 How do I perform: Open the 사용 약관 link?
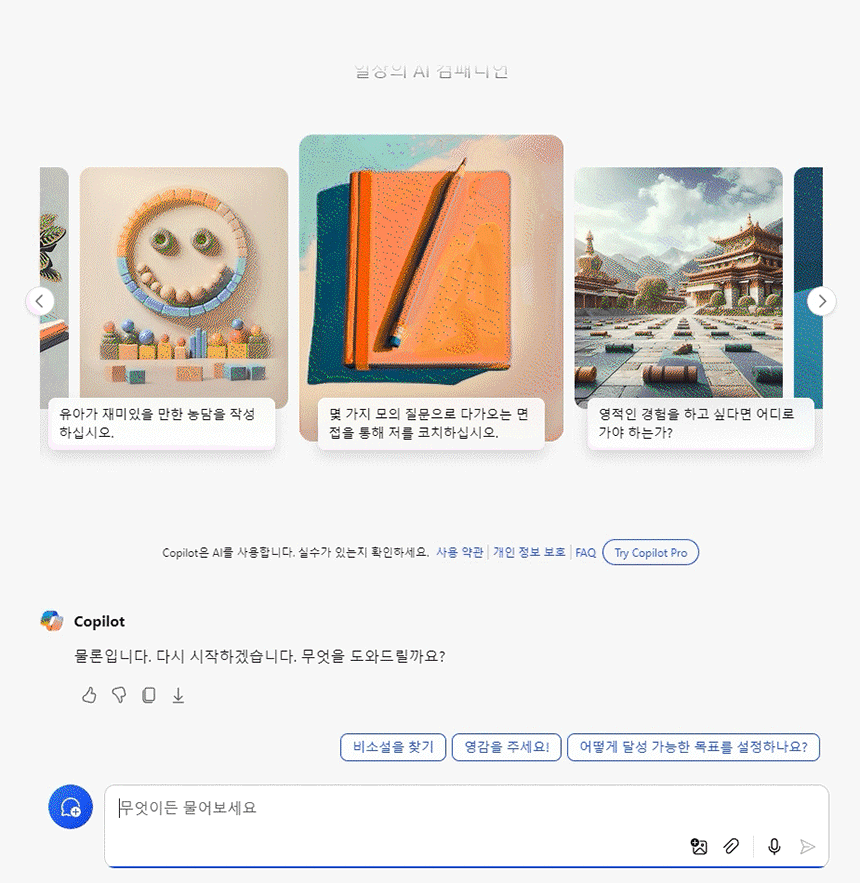point(460,552)
